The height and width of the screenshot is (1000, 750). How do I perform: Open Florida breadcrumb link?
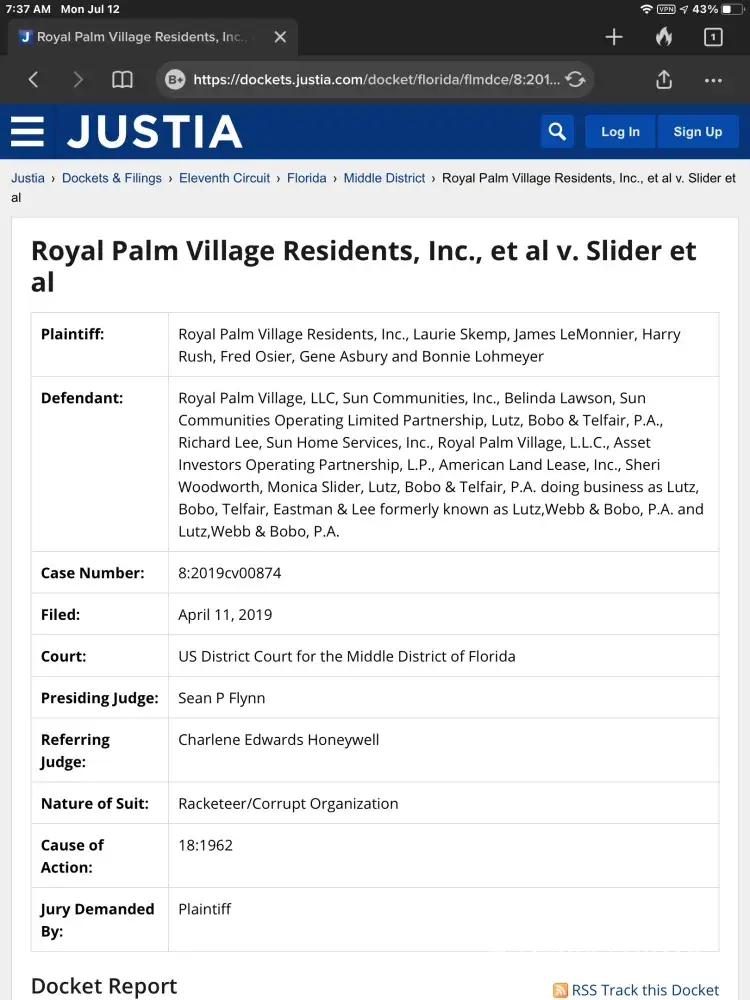coord(306,178)
